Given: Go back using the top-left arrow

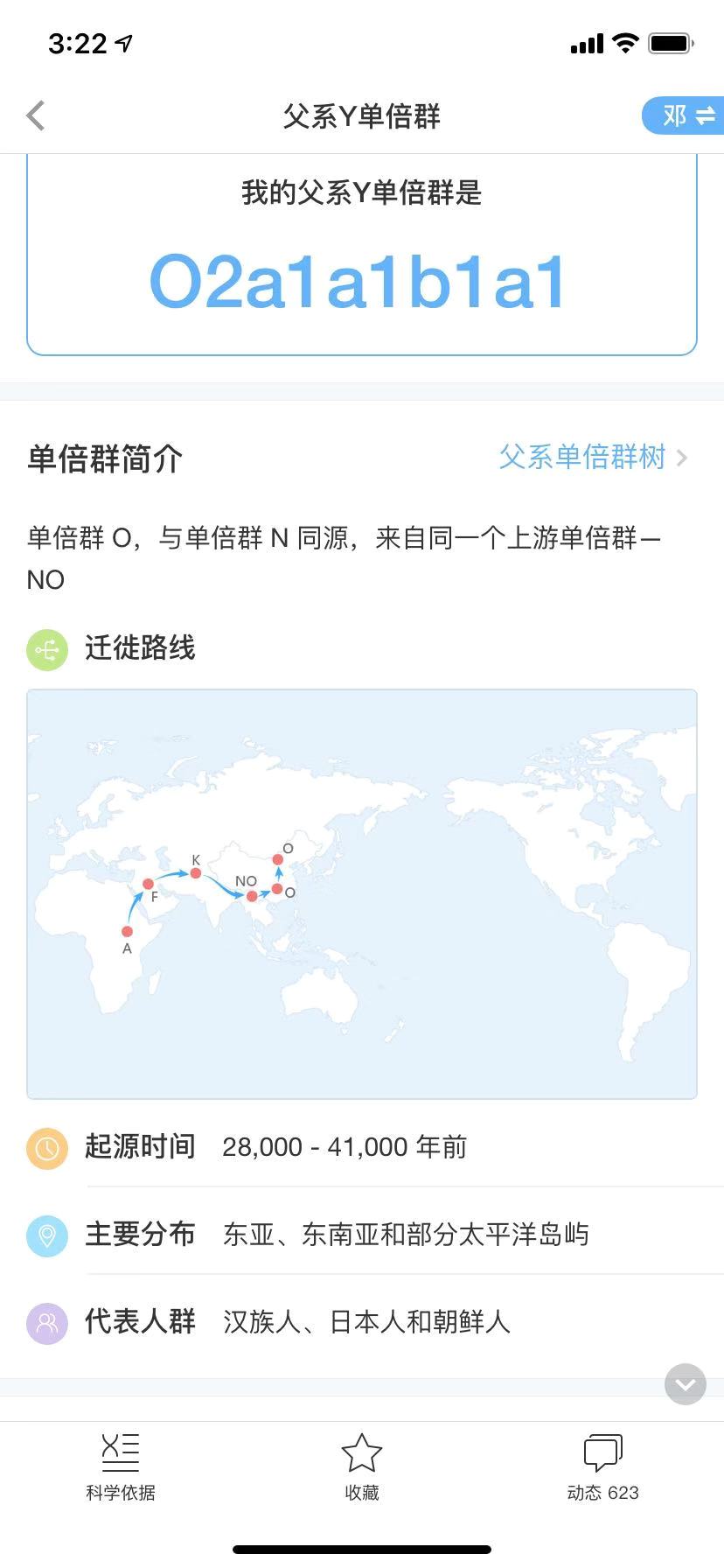Looking at the screenshot, I should coord(35,115).
